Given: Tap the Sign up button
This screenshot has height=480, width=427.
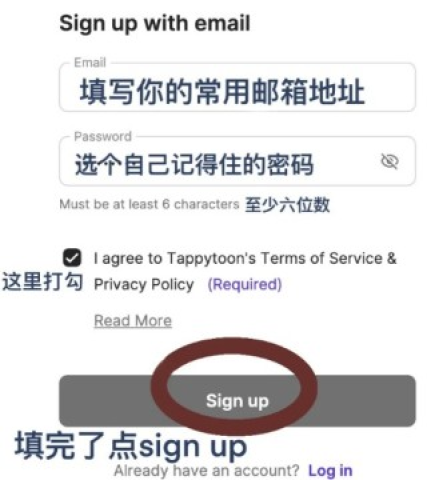Looking at the screenshot, I should click(237, 400).
